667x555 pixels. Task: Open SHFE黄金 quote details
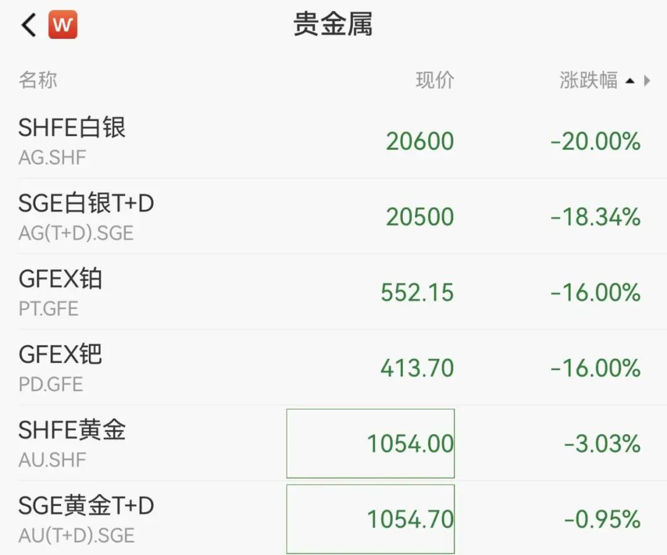point(72,443)
